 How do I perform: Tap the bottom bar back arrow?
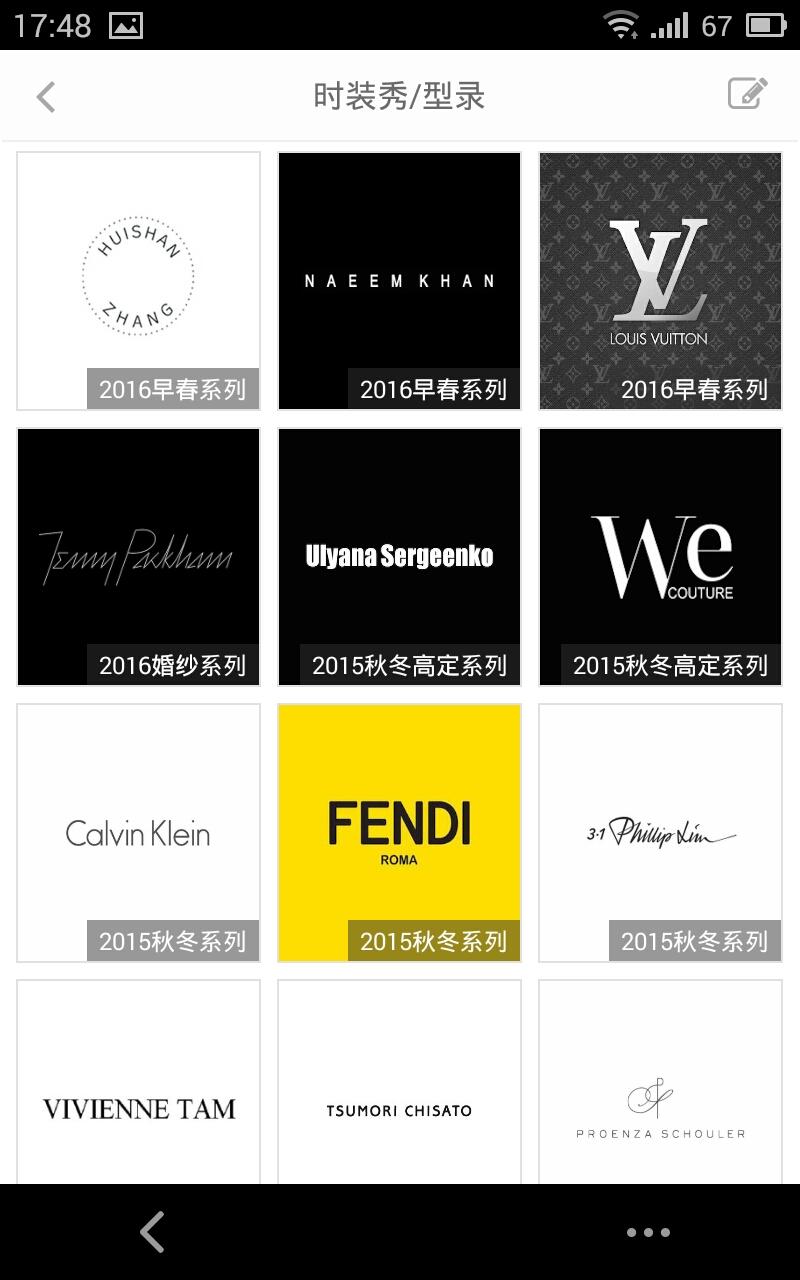(x=152, y=1232)
